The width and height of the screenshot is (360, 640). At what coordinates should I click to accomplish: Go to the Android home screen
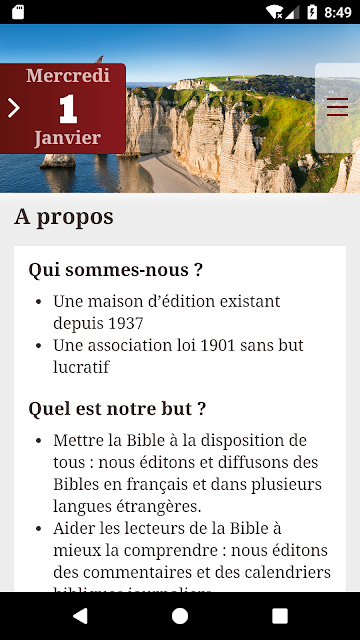pos(180,616)
